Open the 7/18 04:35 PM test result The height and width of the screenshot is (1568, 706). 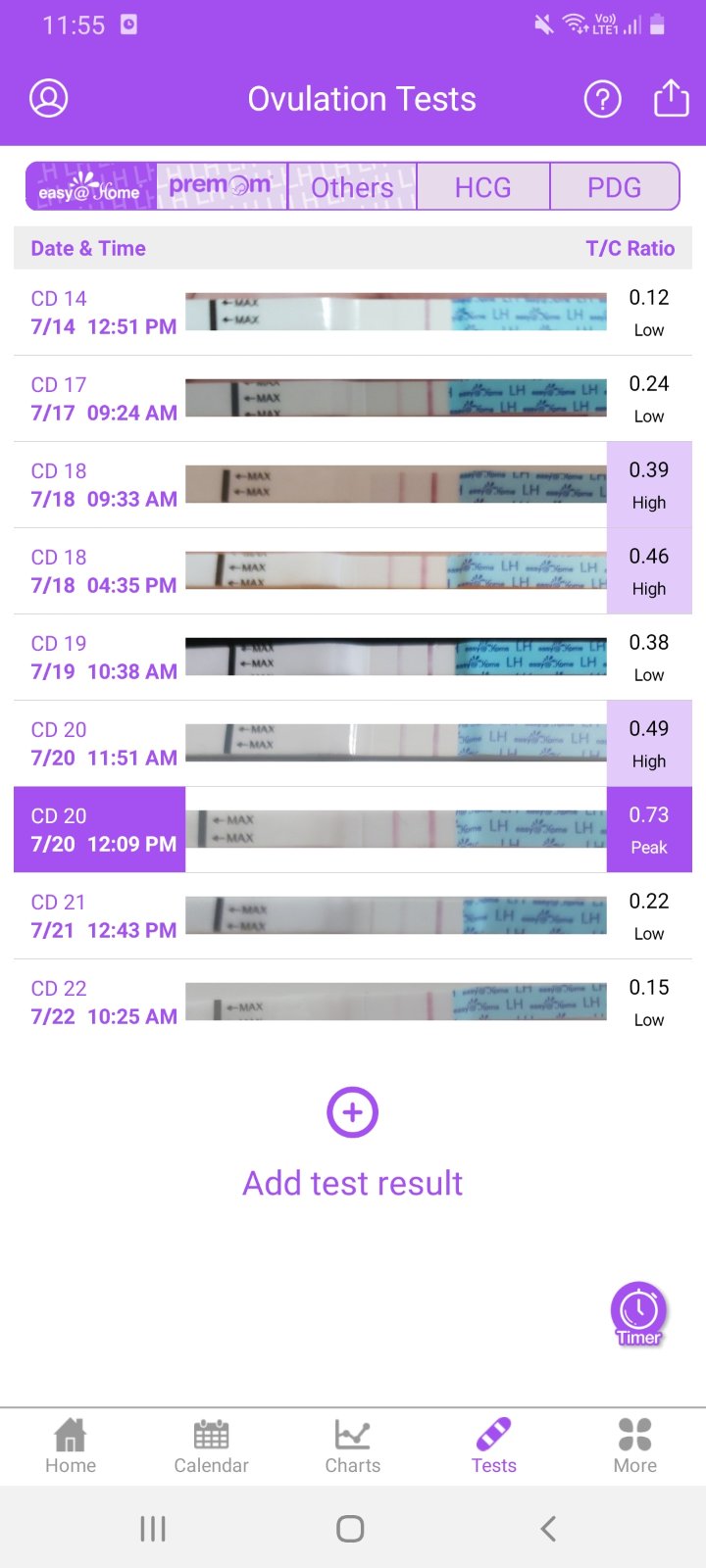pyautogui.click(x=353, y=571)
